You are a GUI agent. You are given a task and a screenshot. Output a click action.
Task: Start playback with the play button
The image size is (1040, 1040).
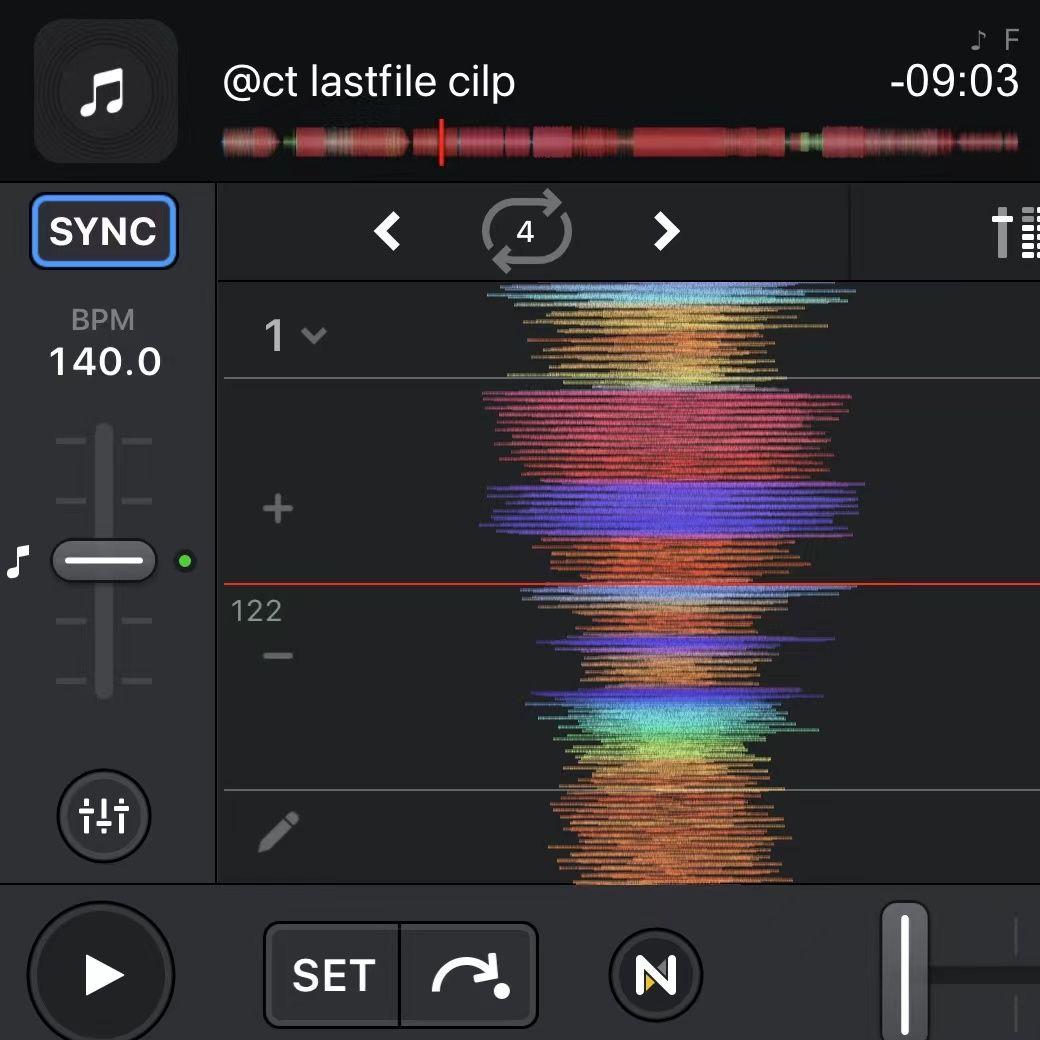click(x=102, y=975)
